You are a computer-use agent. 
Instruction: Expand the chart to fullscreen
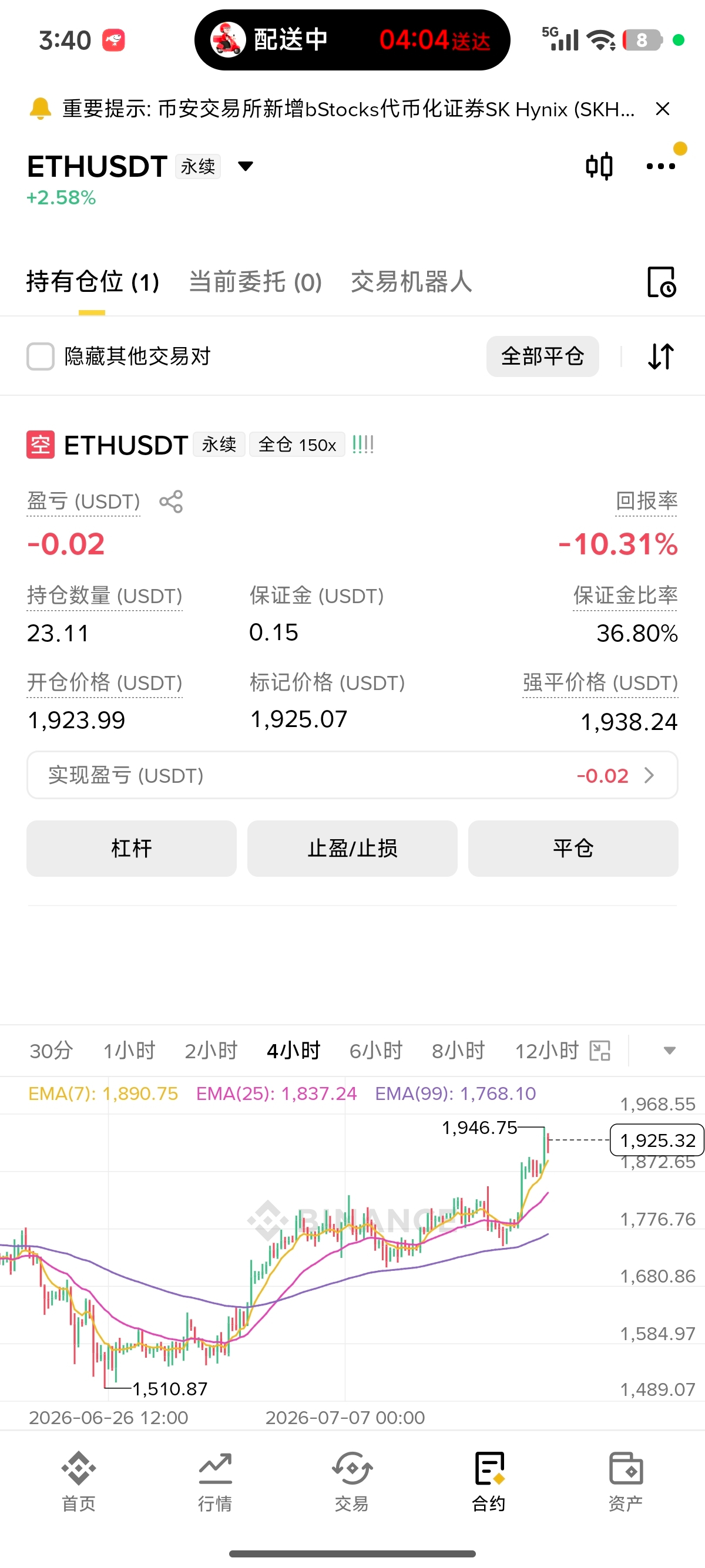tap(600, 1050)
